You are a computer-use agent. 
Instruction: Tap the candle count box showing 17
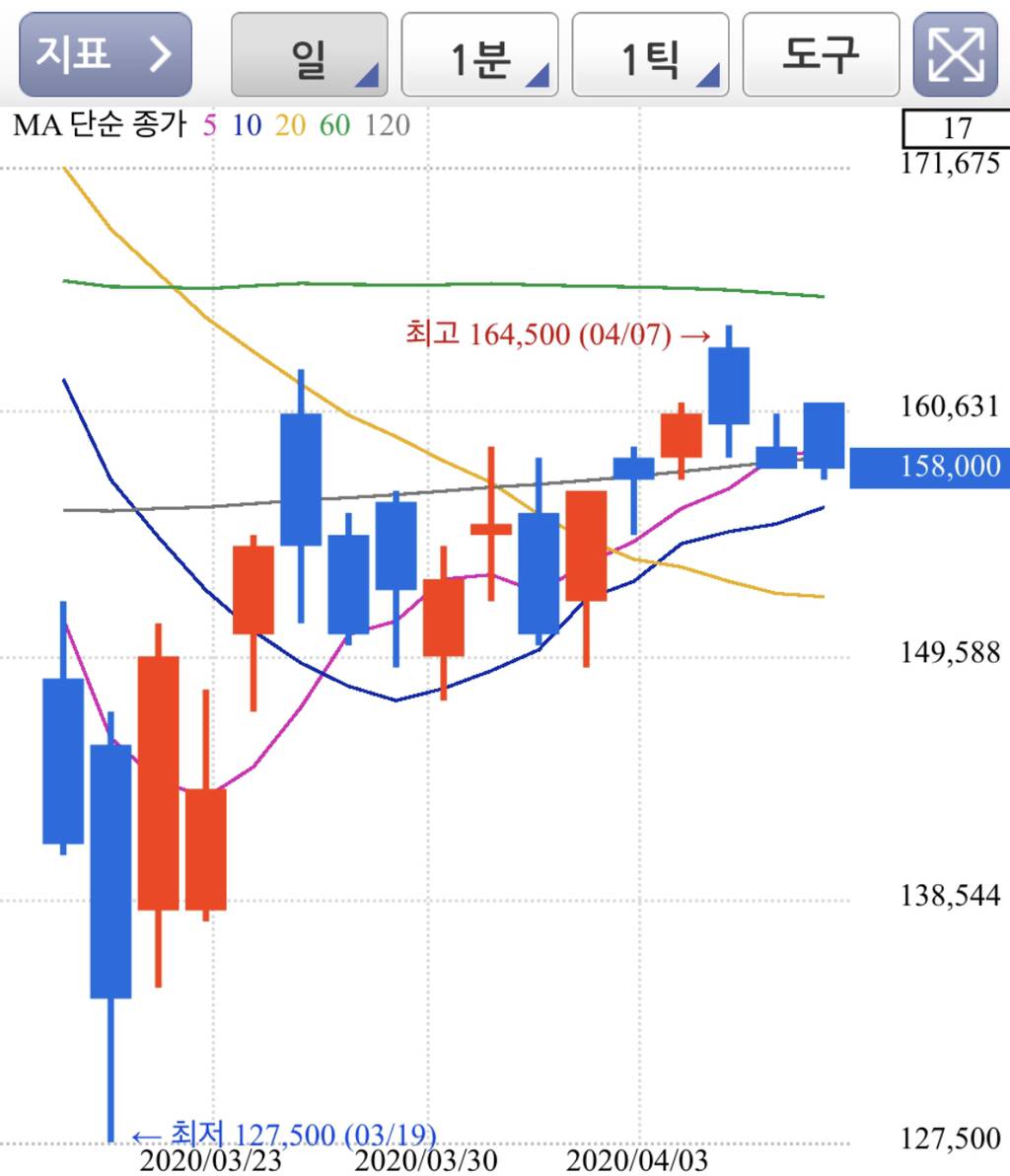tap(956, 128)
